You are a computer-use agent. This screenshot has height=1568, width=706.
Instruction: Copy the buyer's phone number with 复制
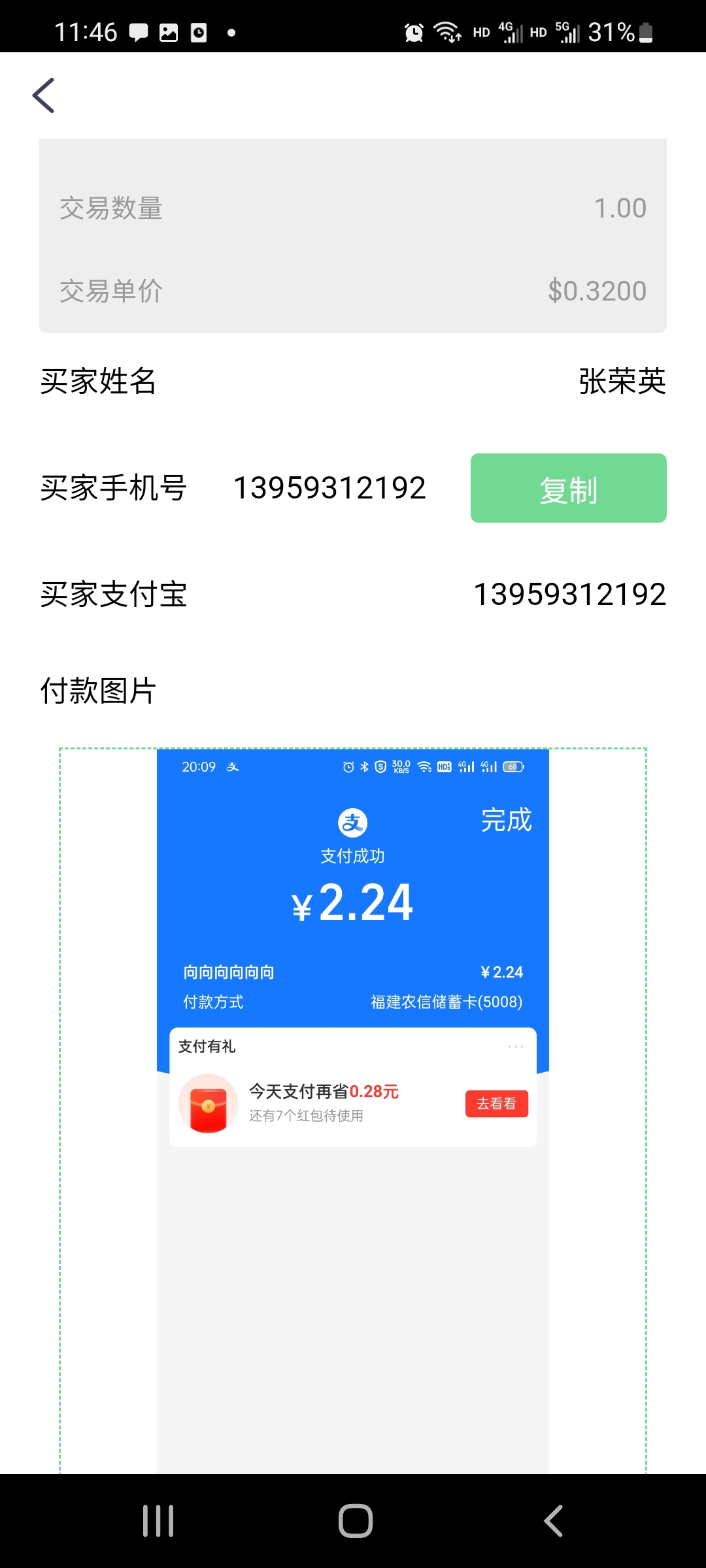point(568,488)
